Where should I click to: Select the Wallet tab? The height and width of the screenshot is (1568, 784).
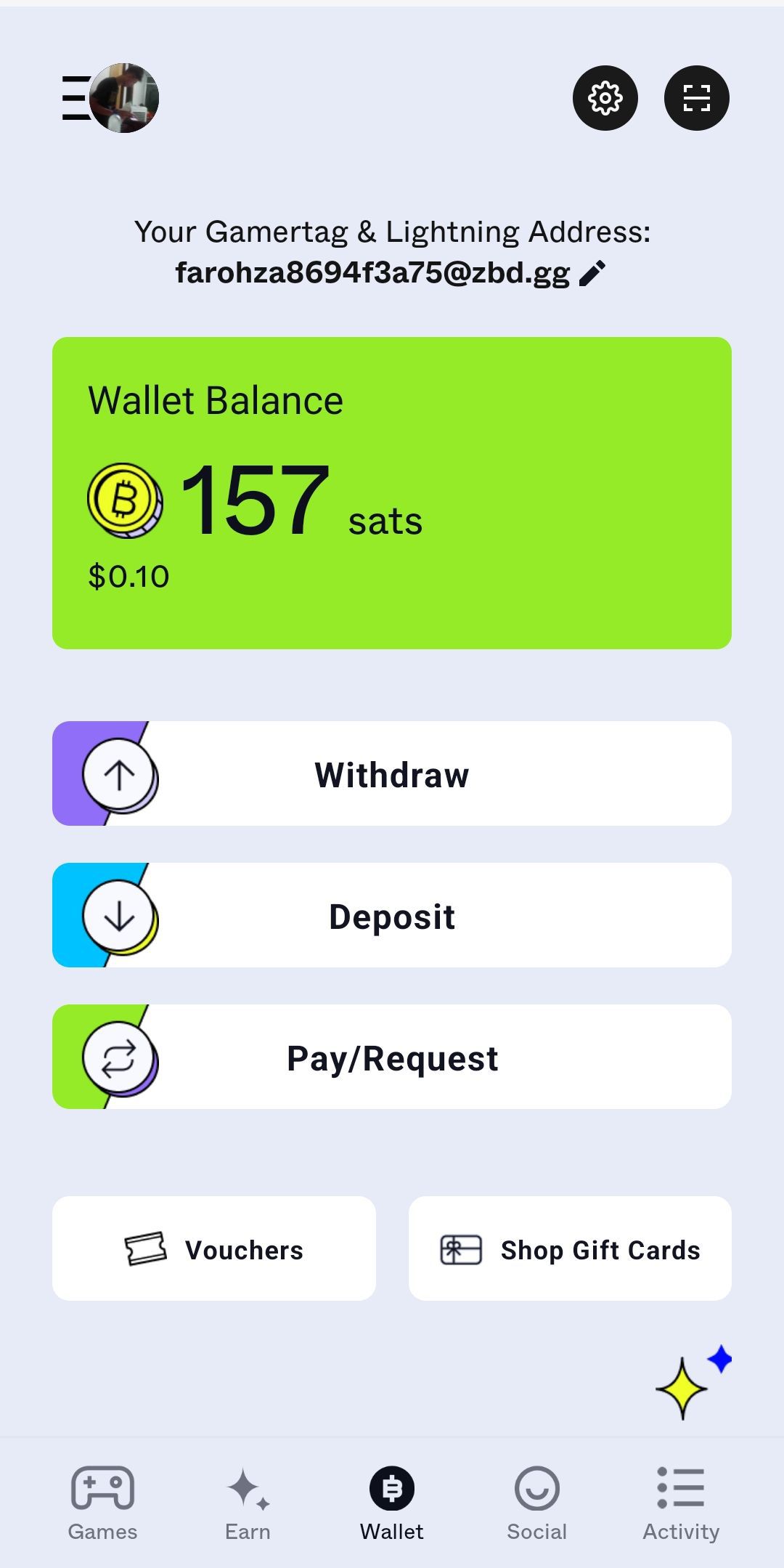(392, 1502)
